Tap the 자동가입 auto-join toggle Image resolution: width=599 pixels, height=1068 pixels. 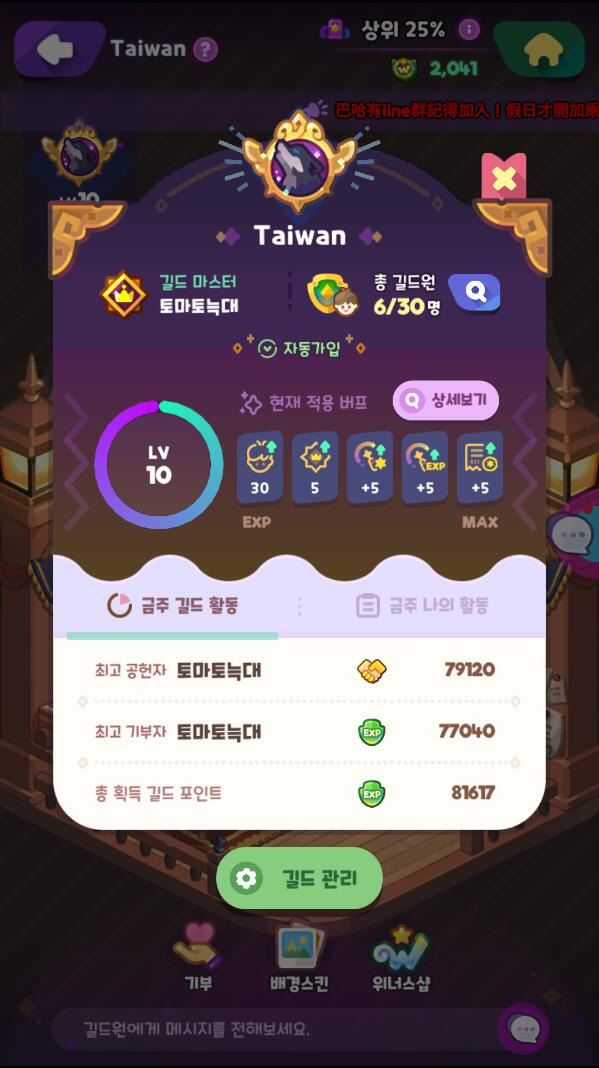(x=299, y=349)
